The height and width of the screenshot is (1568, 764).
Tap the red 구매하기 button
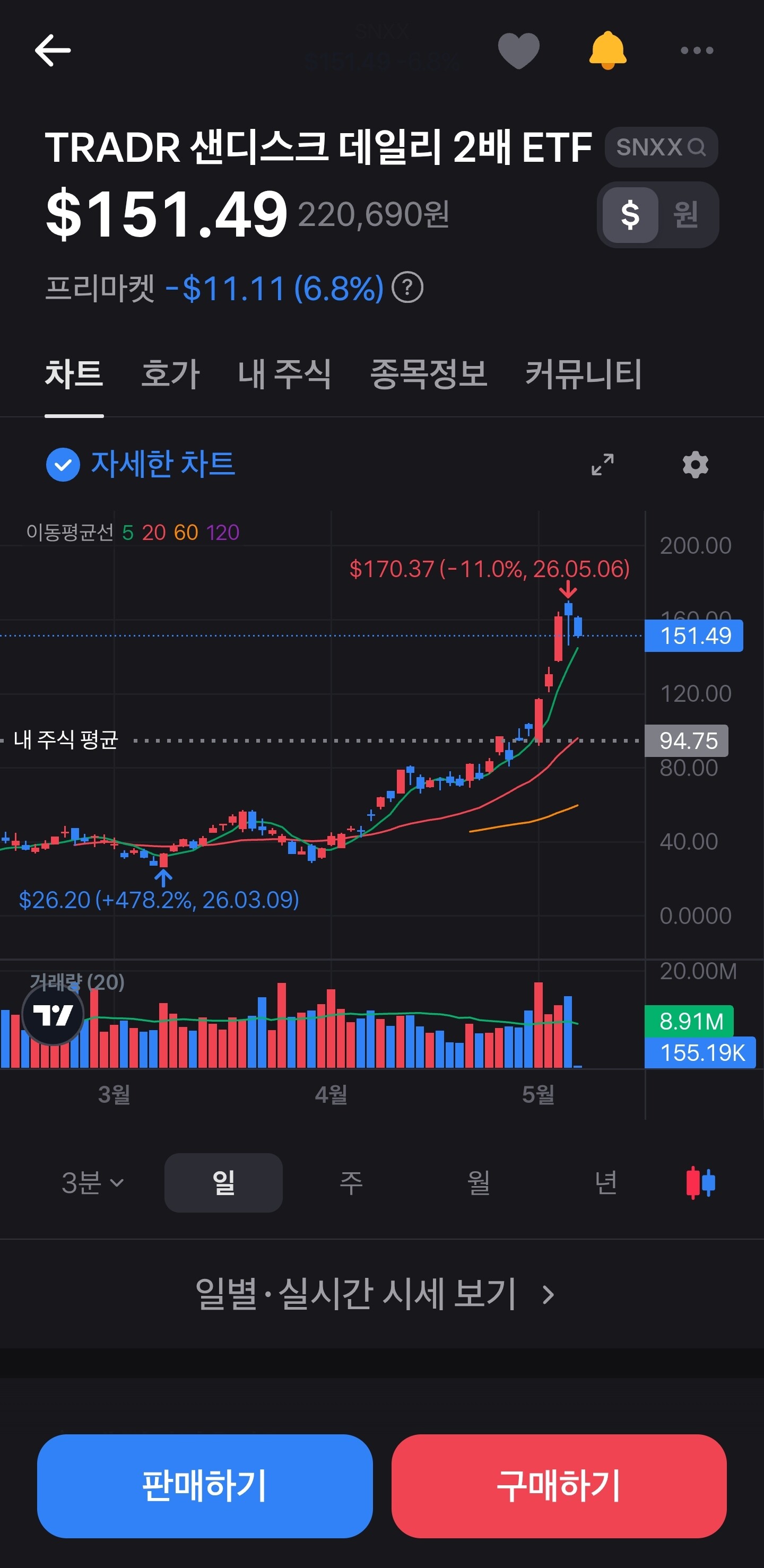pyautogui.click(x=559, y=1486)
